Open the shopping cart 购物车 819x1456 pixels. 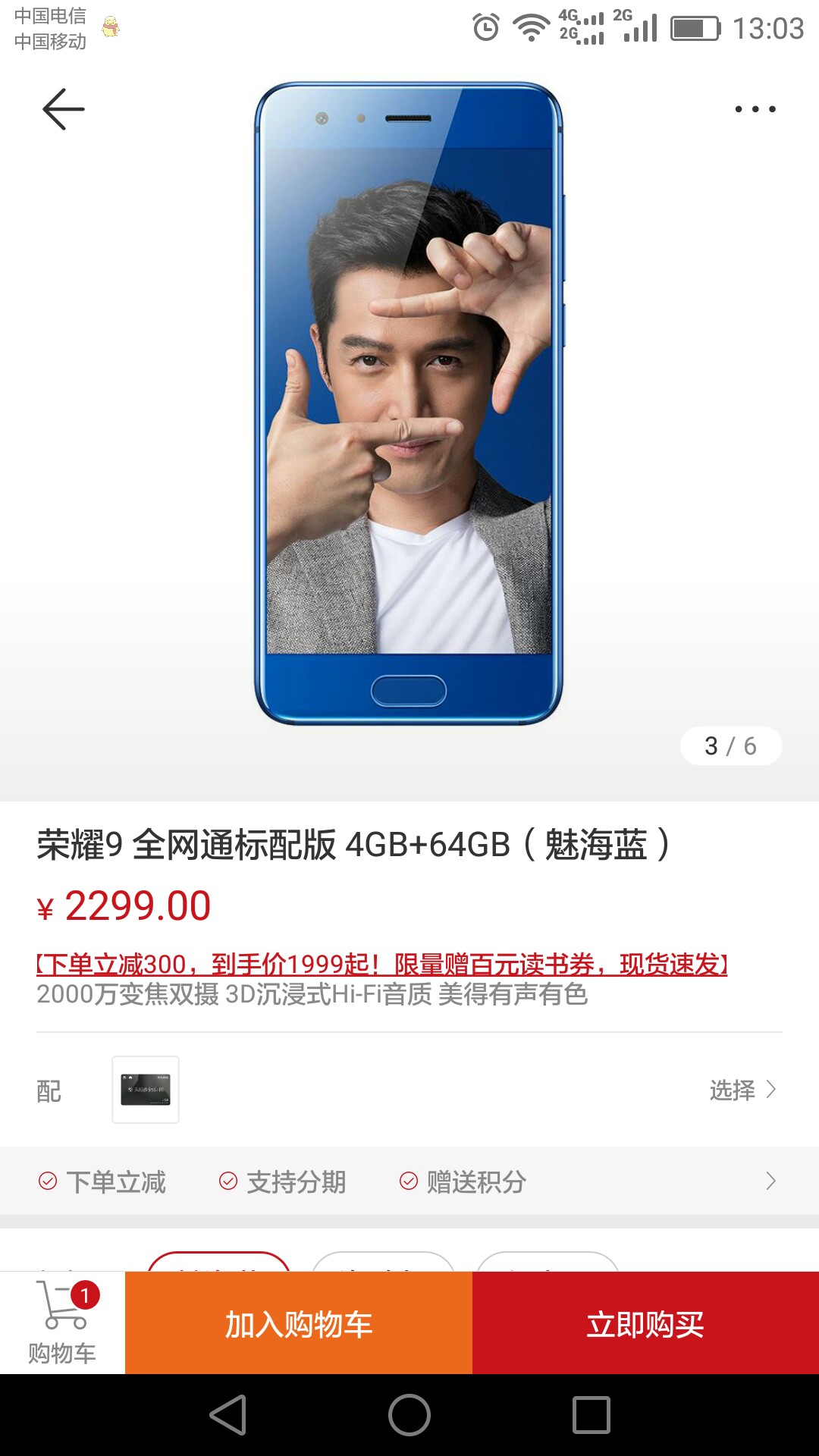point(62,1323)
